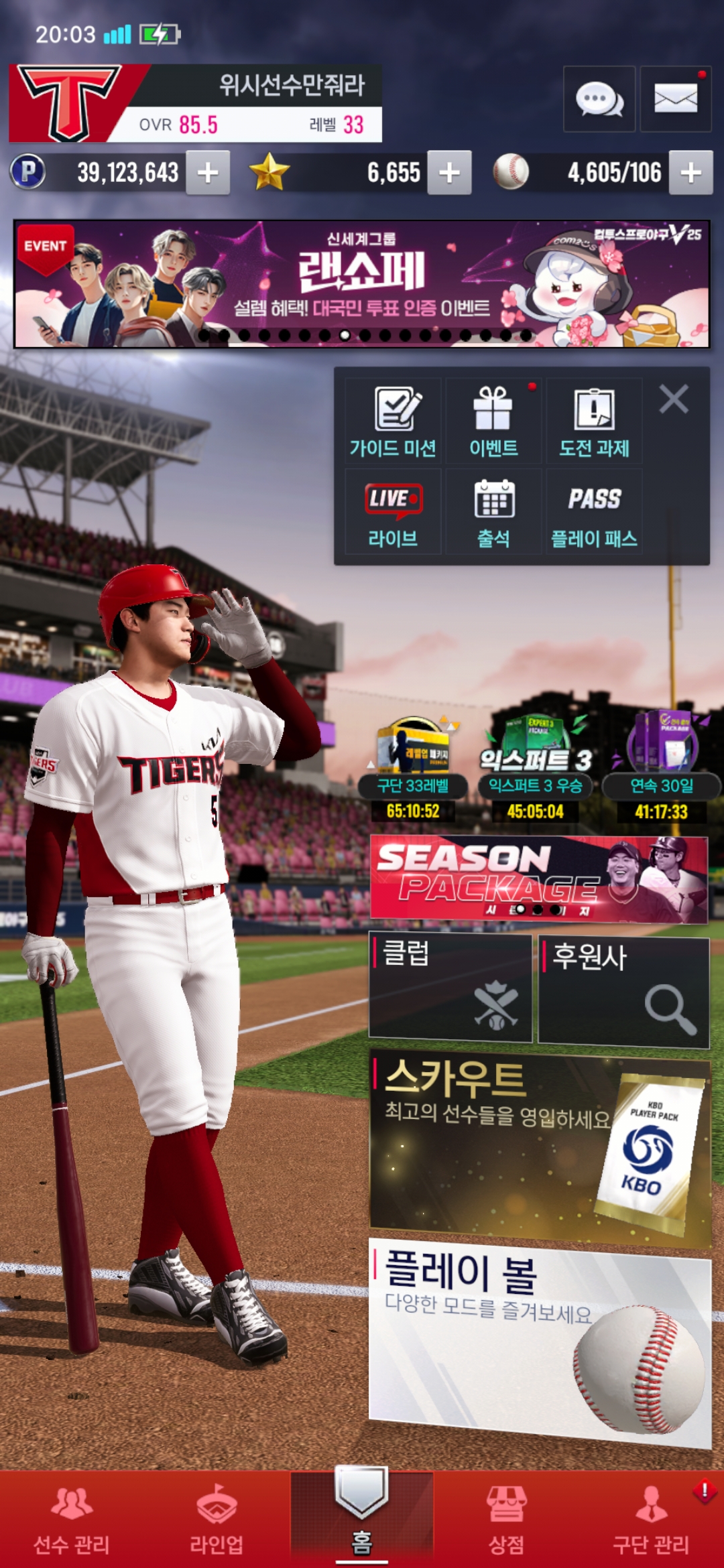The height and width of the screenshot is (1568, 724).
Task: Close the quick menu panel
Action: point(673,399)
